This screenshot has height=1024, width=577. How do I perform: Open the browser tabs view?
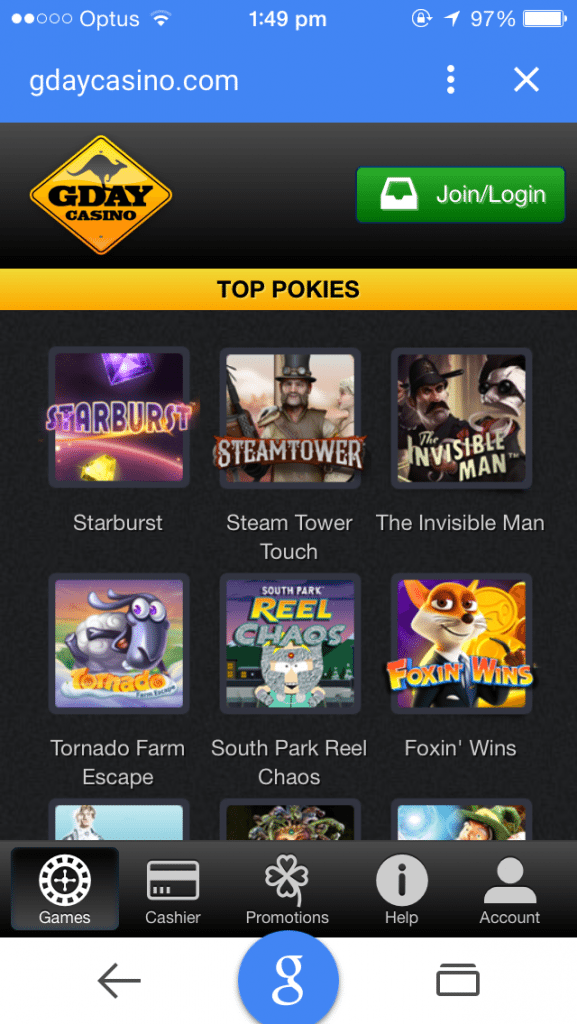point(458,980)
